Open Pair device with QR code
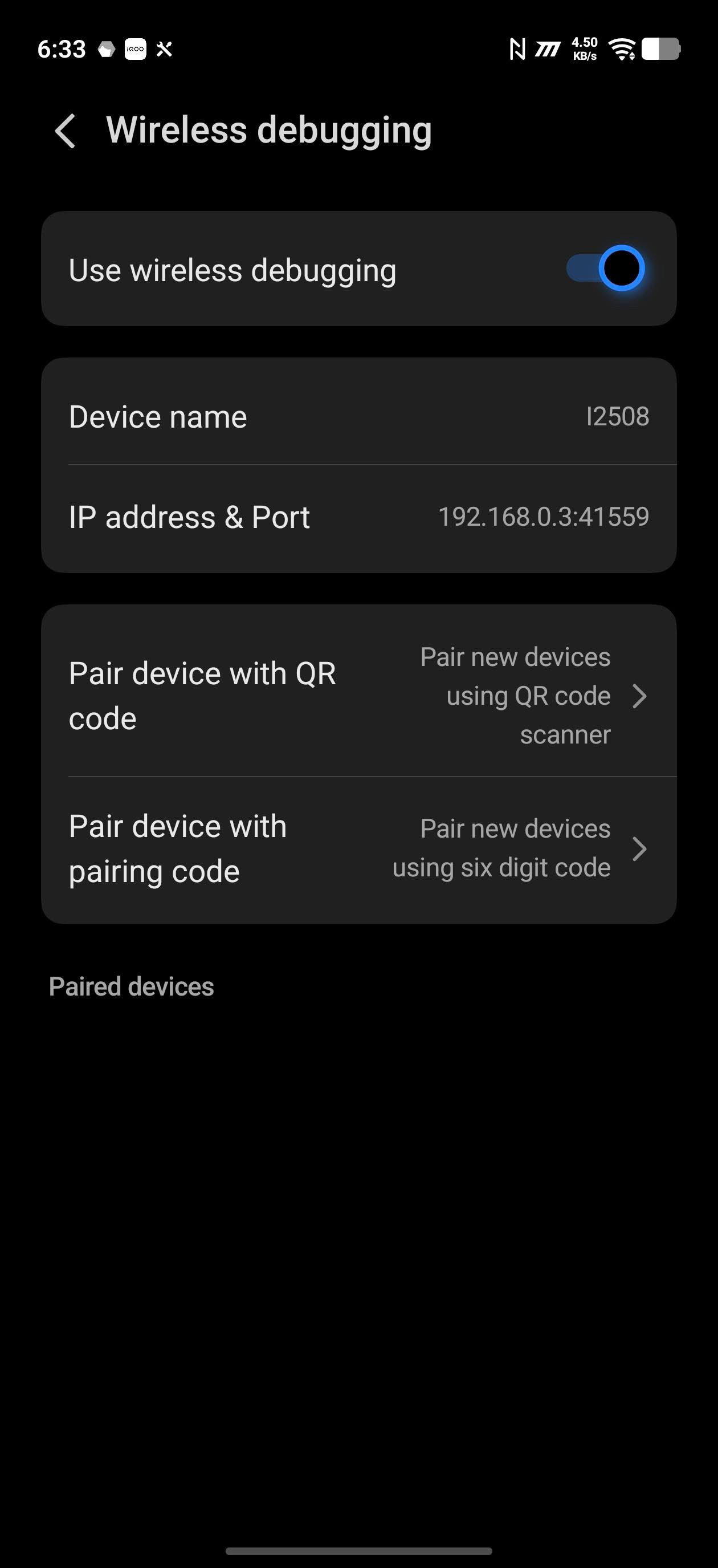Image resolution: width=718 pixels, height=1568 pixels. [358, 695]
